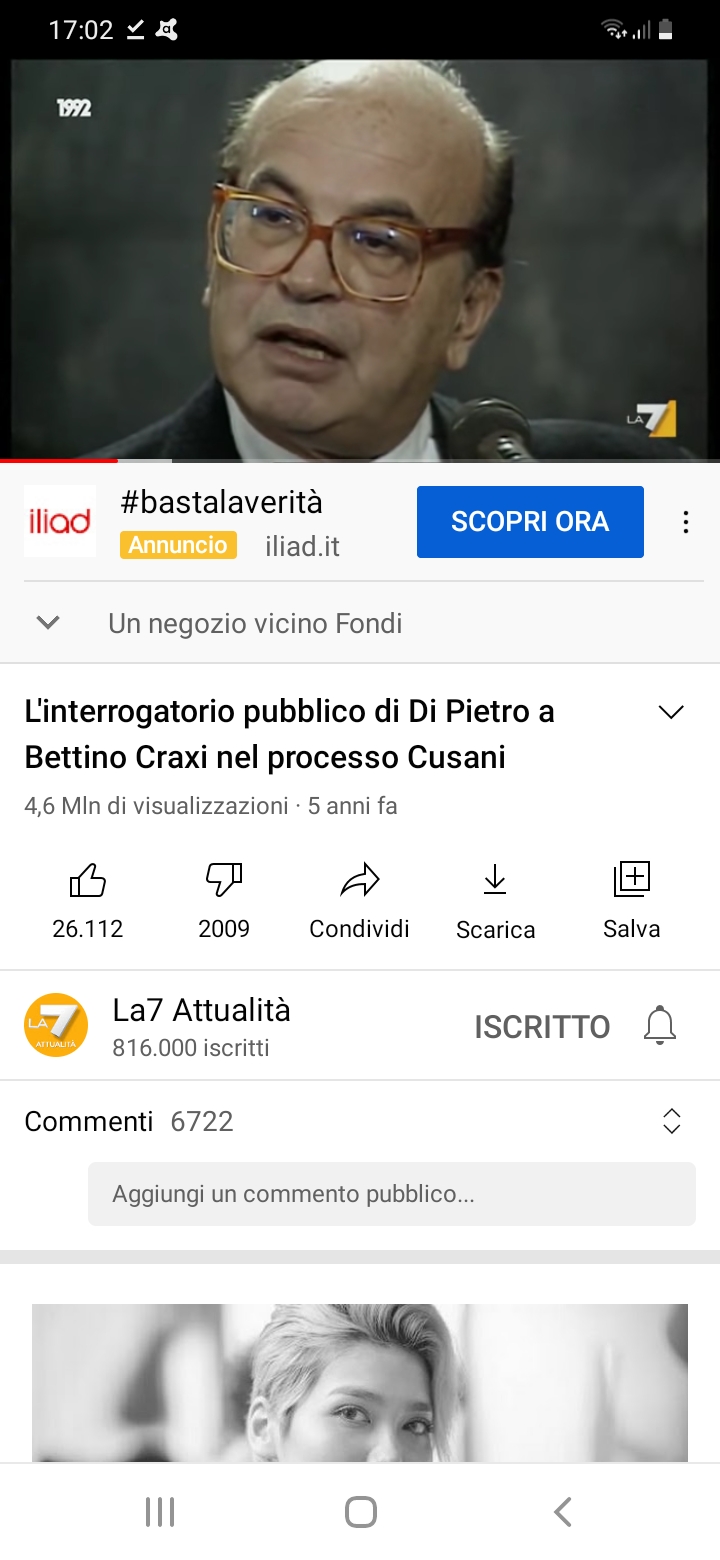Open the video card below the comments
720x1560 pixels.
(360, 1383)
